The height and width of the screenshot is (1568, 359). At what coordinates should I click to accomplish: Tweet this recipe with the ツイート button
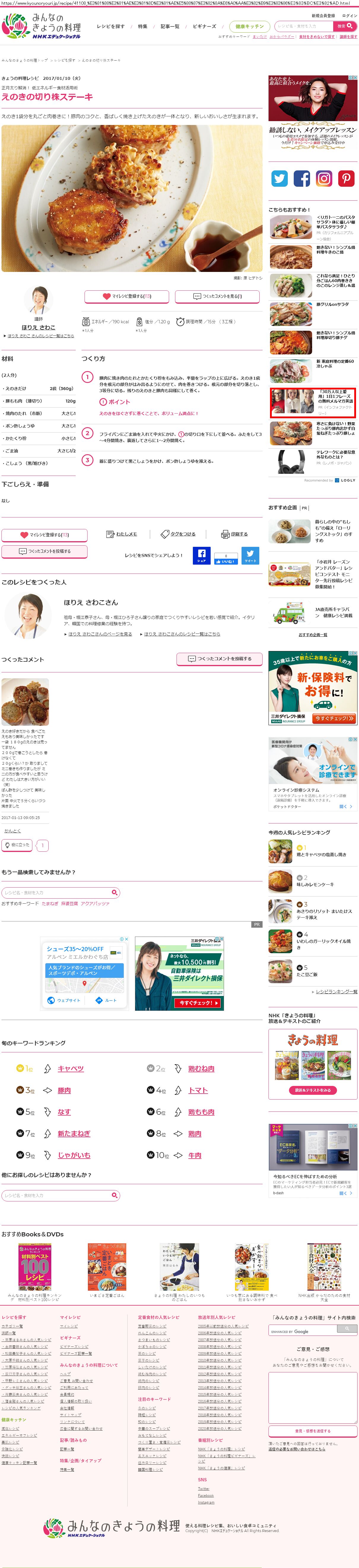250,555
